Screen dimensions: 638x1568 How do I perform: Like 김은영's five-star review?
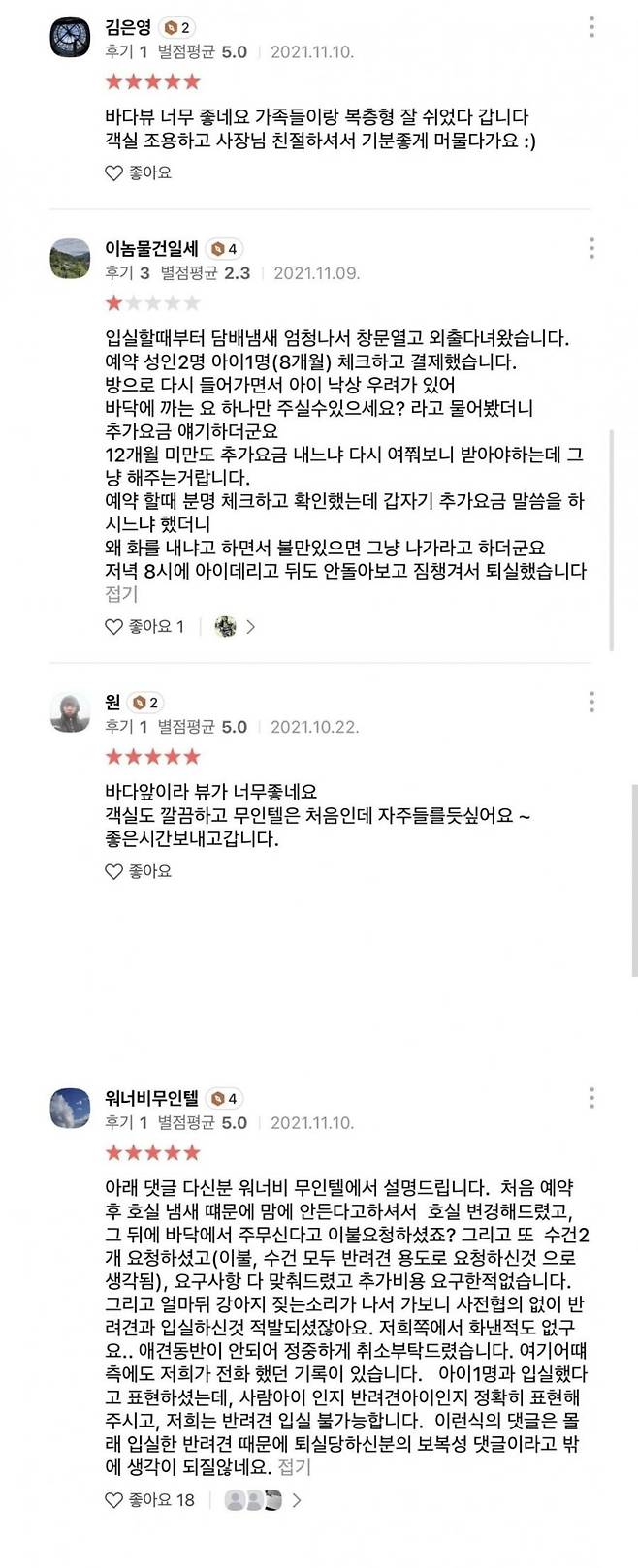tap(138, 172)
